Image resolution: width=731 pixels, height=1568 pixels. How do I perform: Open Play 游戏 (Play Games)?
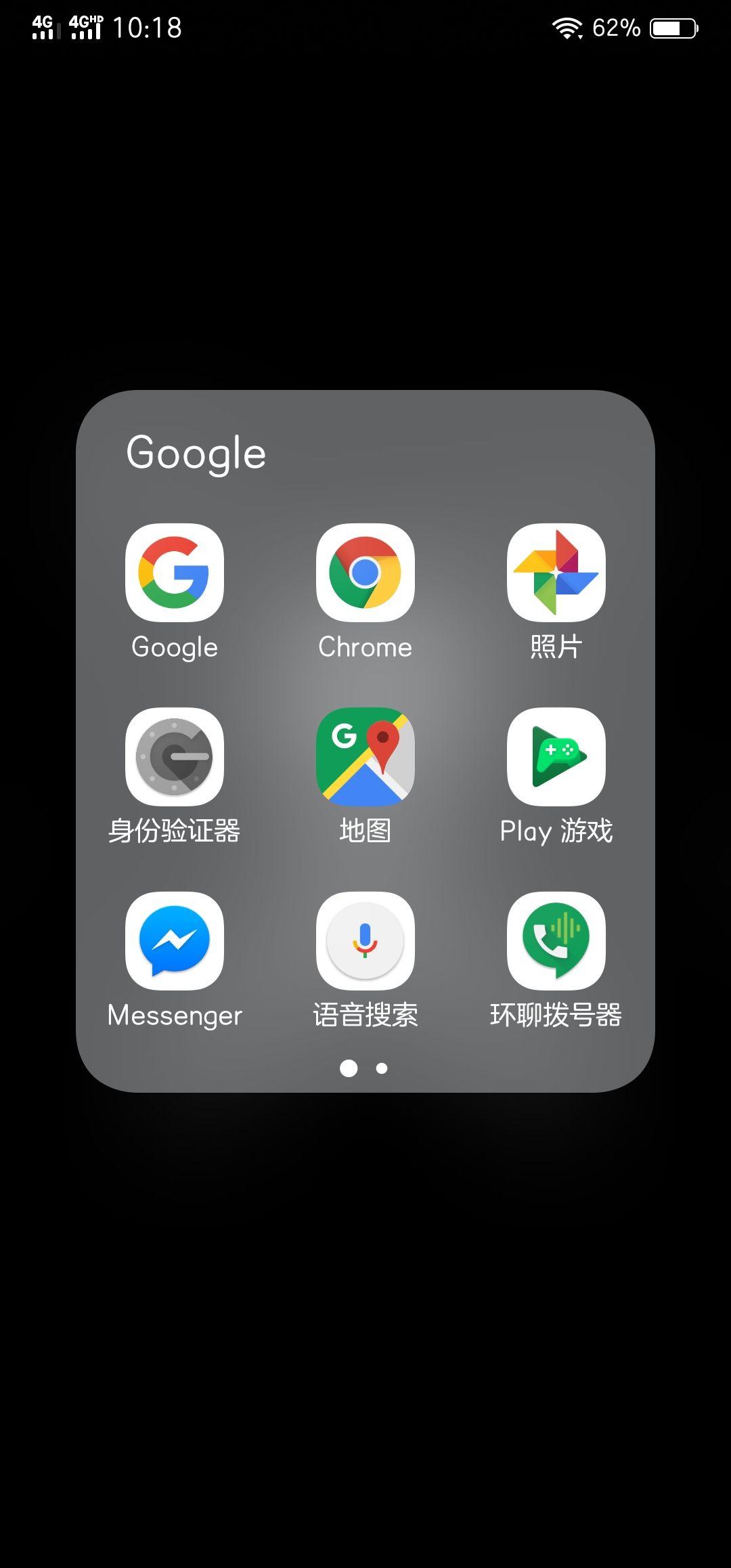tap(556, 757)
